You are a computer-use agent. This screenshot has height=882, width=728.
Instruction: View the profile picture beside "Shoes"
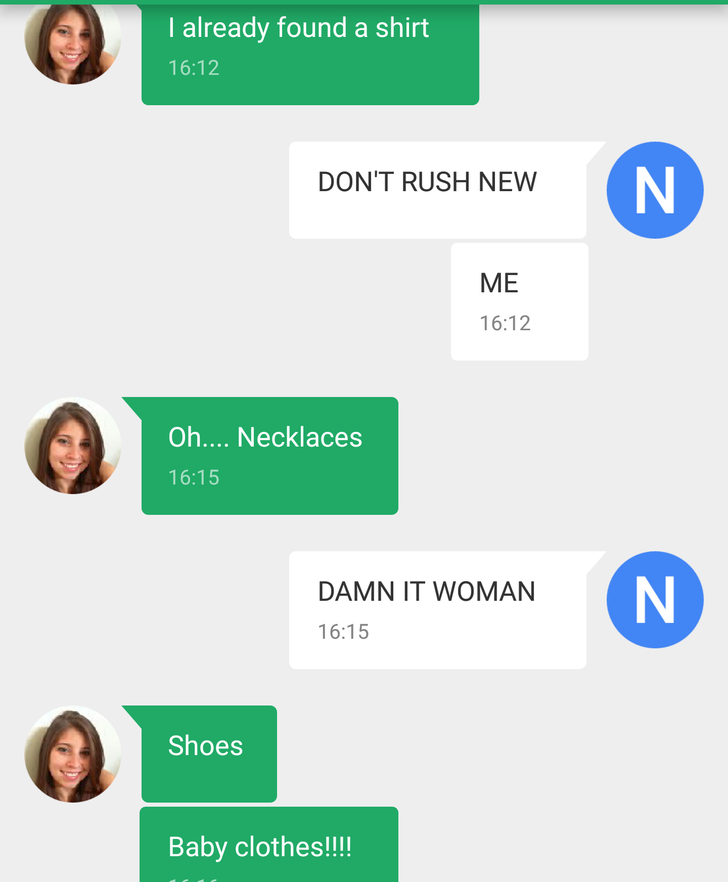[73, 754]
